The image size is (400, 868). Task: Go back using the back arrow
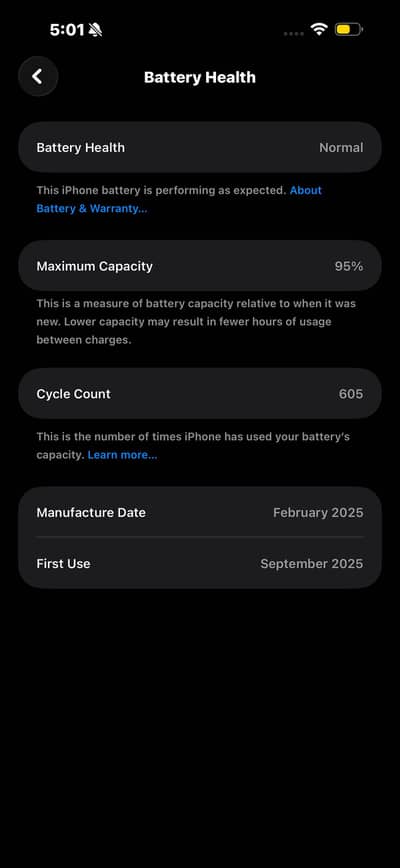38,76
